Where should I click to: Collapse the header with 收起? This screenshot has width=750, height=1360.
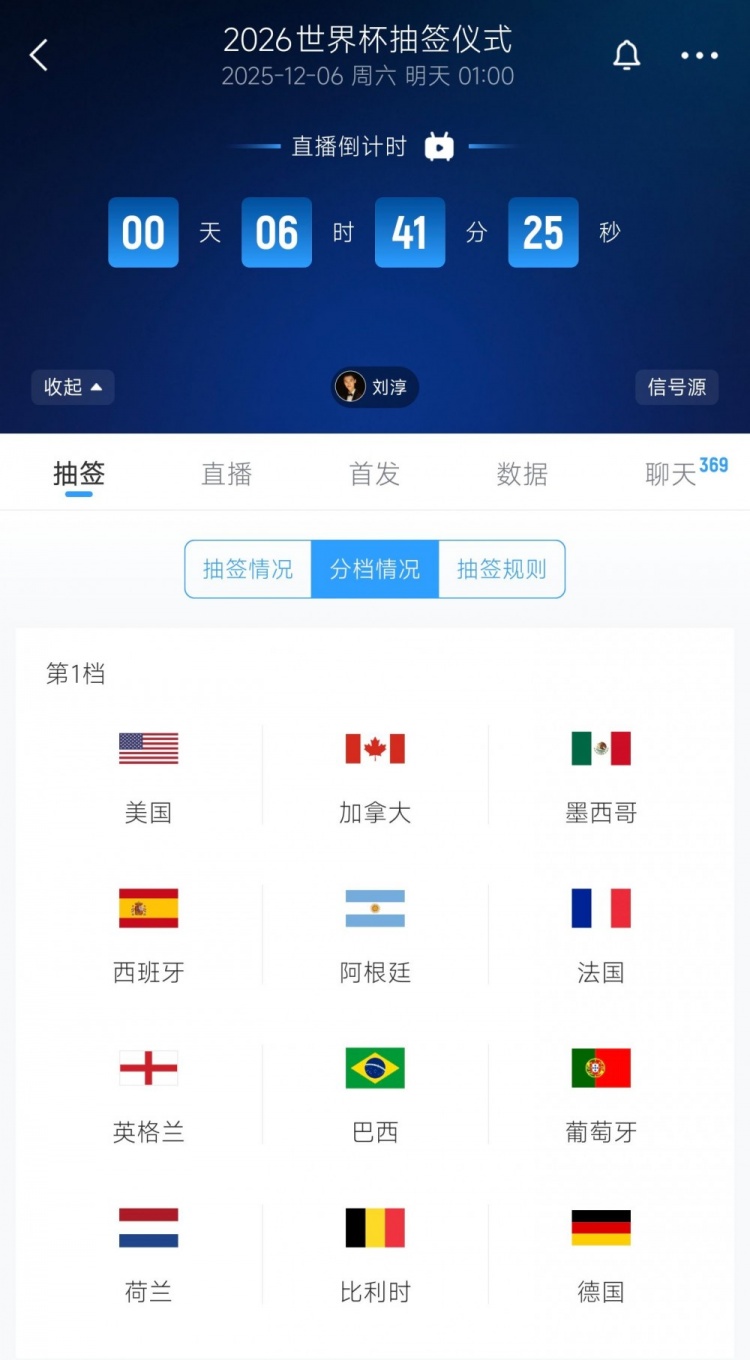click(73, 387)
